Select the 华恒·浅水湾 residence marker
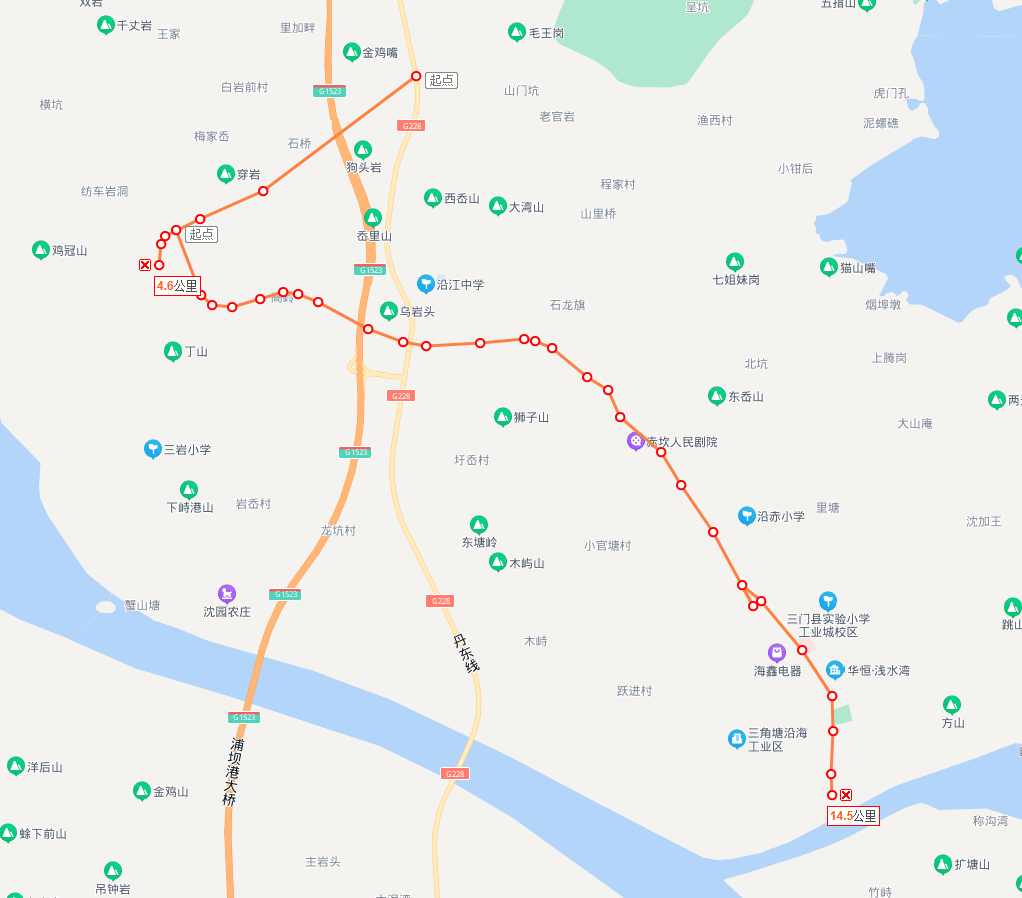Image resolution: width=1022 pixels, height=898 pixels. (835, 670)
